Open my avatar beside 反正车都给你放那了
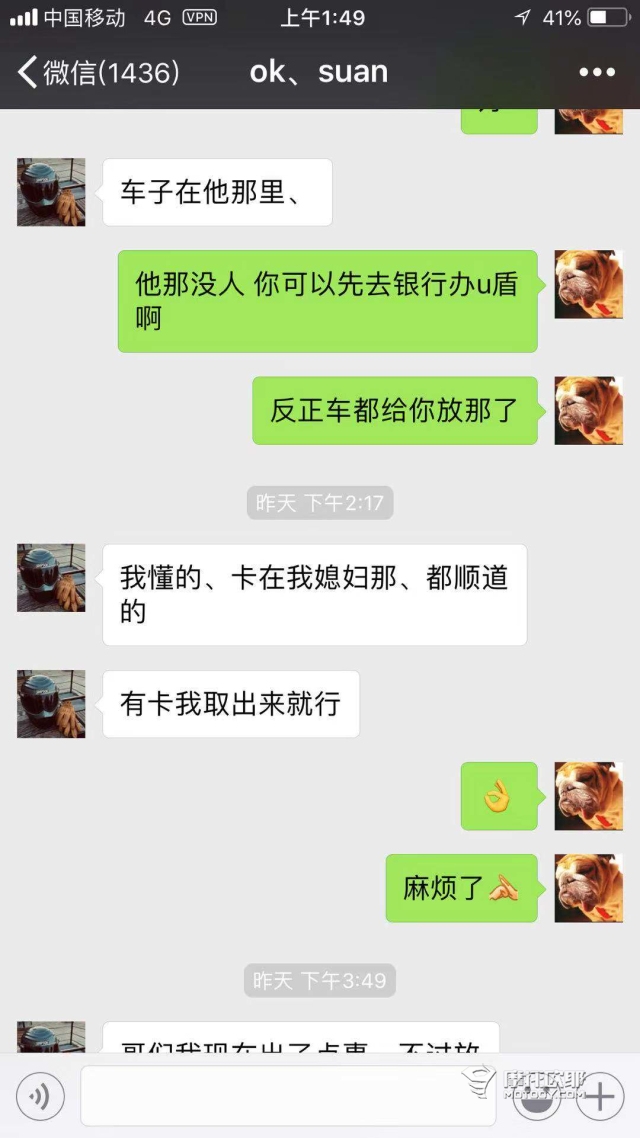Screen dimensions: 640x1138 click(x=588, y=410)
